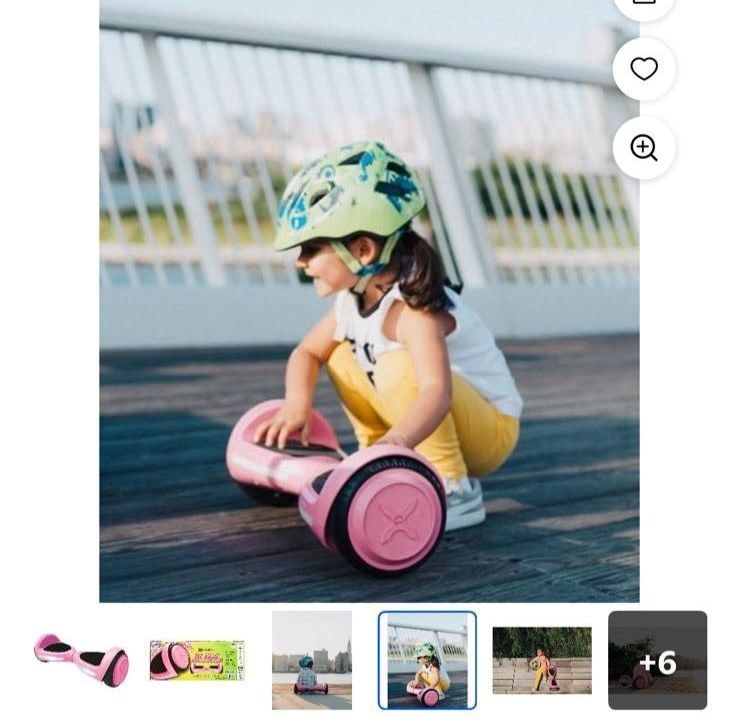The image size is (739, 721).
Task: Show the thumbnail of the child riding by the skyline
Action: click(312, 660)
